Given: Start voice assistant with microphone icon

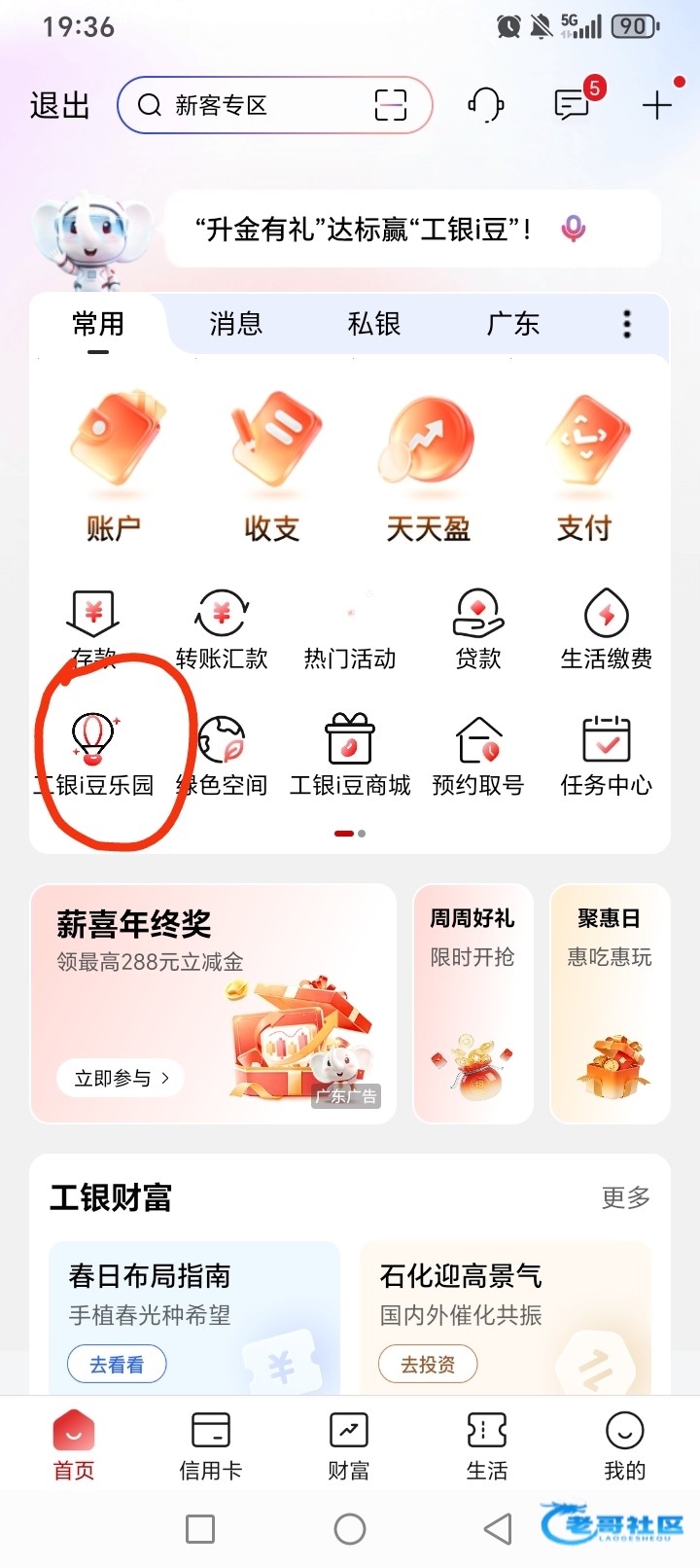Looking at the screenshot, I should point(574,229).
